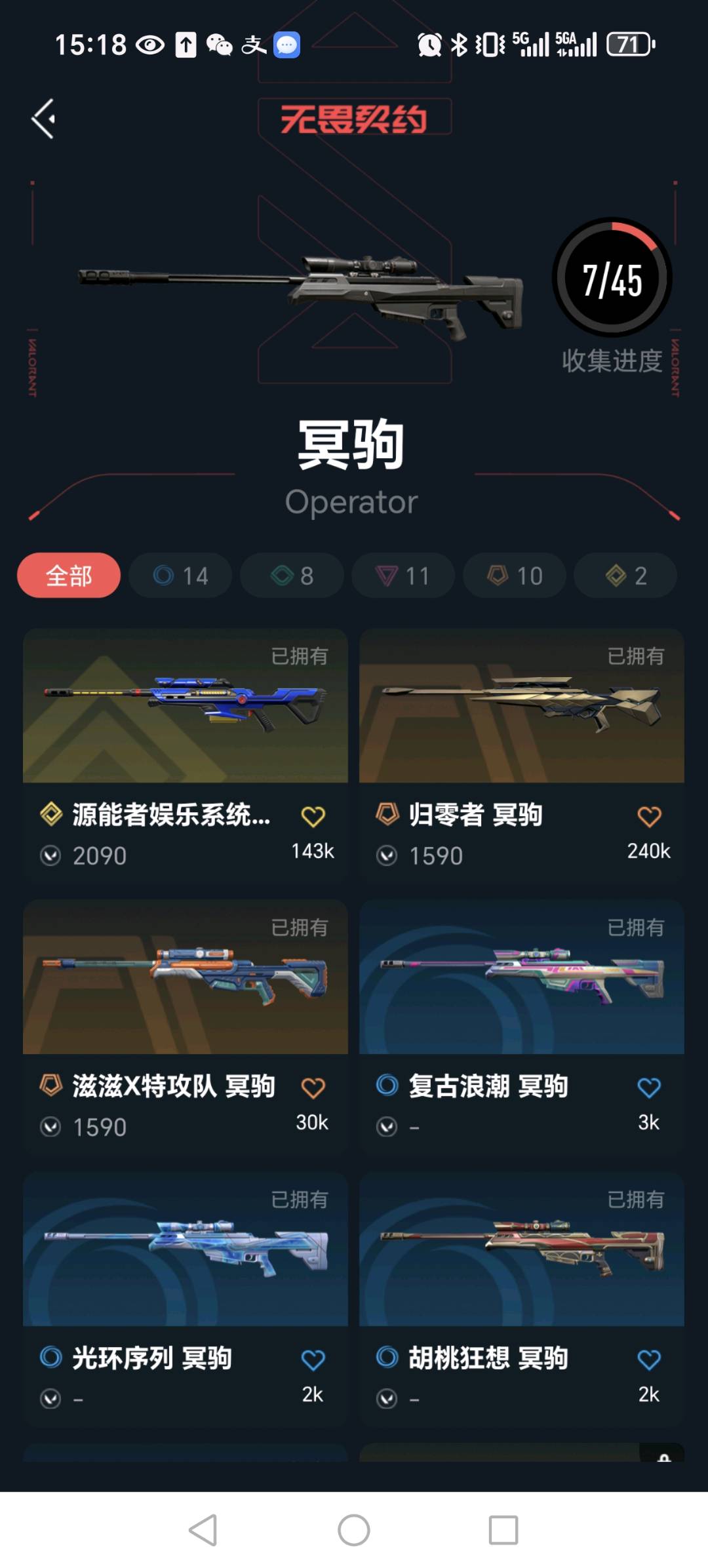Select the 全部 filter chip

coord(69,576)
